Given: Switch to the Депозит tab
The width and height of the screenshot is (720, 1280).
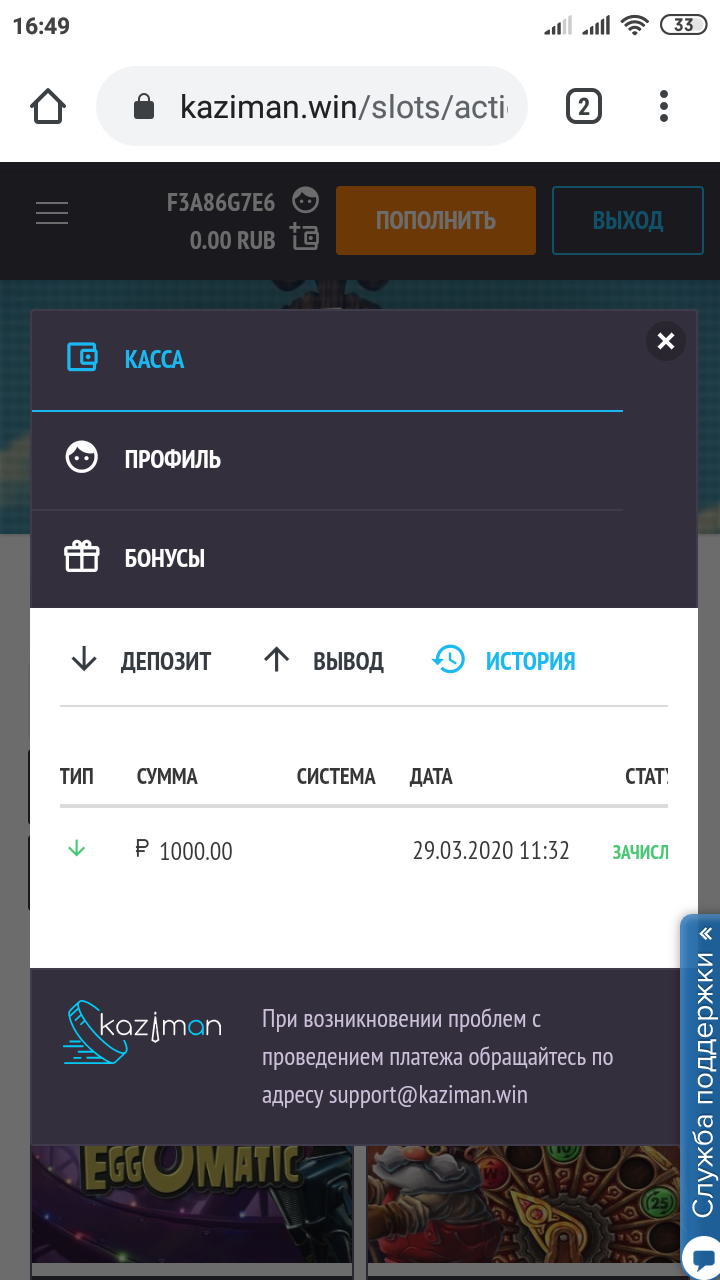Looking at the screenshot, I should click(x=142, y=661).
